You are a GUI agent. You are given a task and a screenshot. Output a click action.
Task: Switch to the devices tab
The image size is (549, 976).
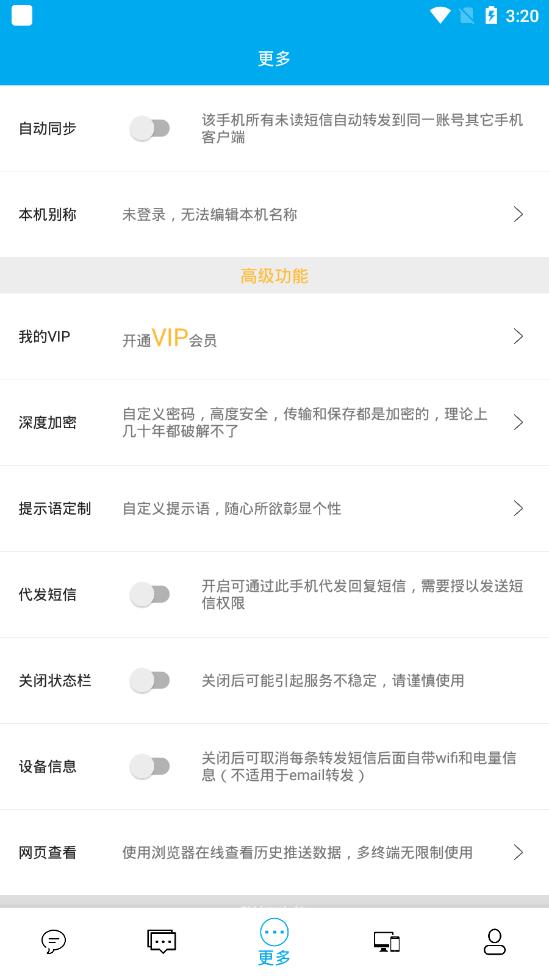pyautogui.click(x=387, y=941)
